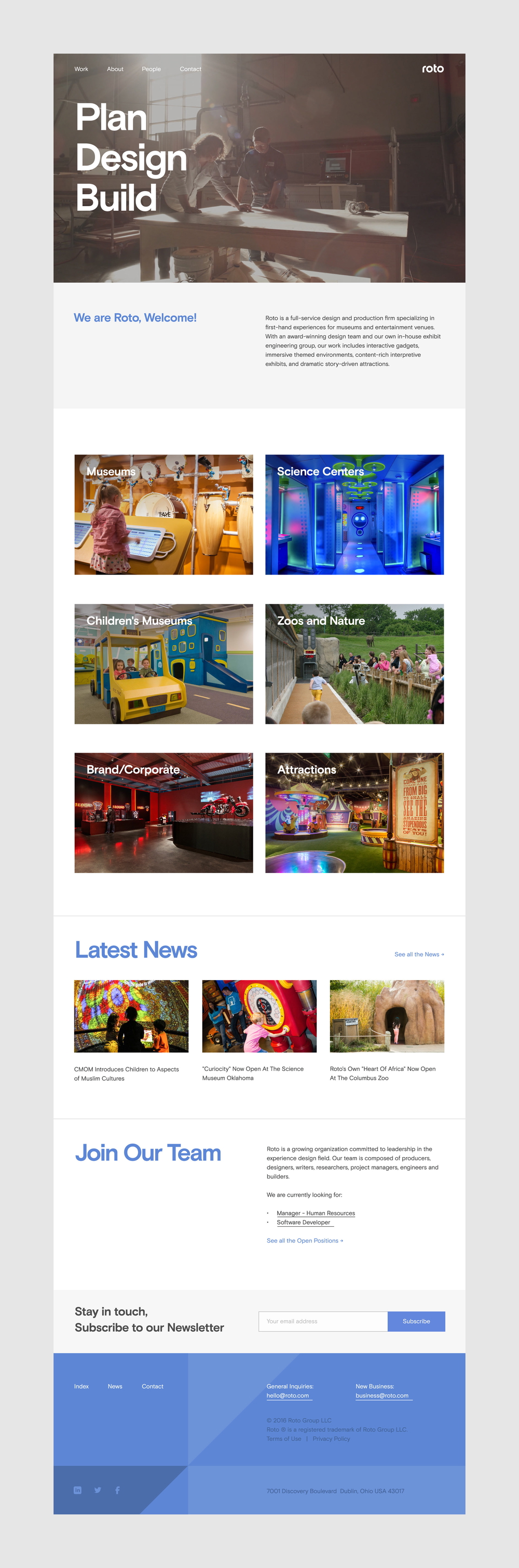Viewport: 519px width, 1568px height.
Task: Open the Curiocity Science Museum Oklahoma article
Action: click(253, 1073)
